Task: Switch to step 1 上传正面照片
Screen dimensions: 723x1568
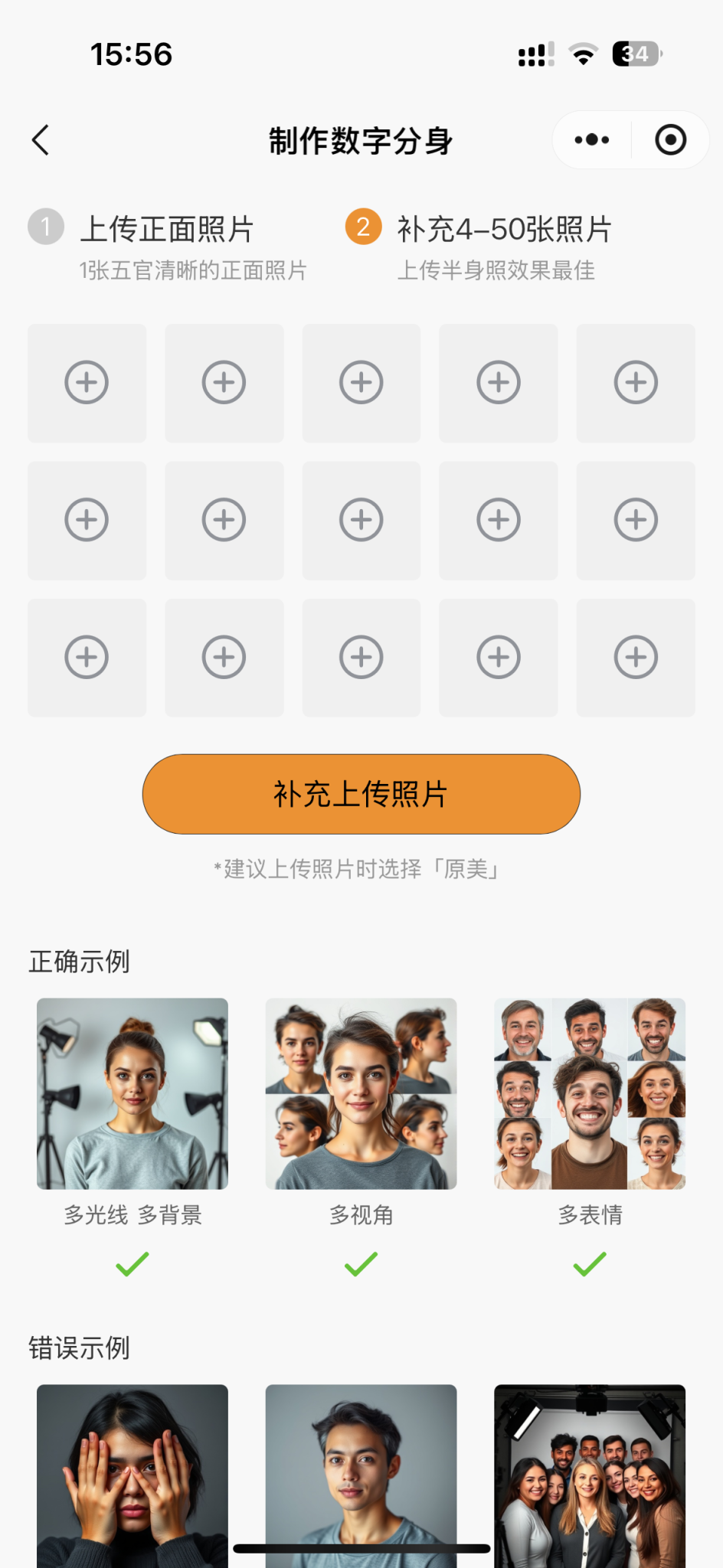Action: [x=167, y=230]
